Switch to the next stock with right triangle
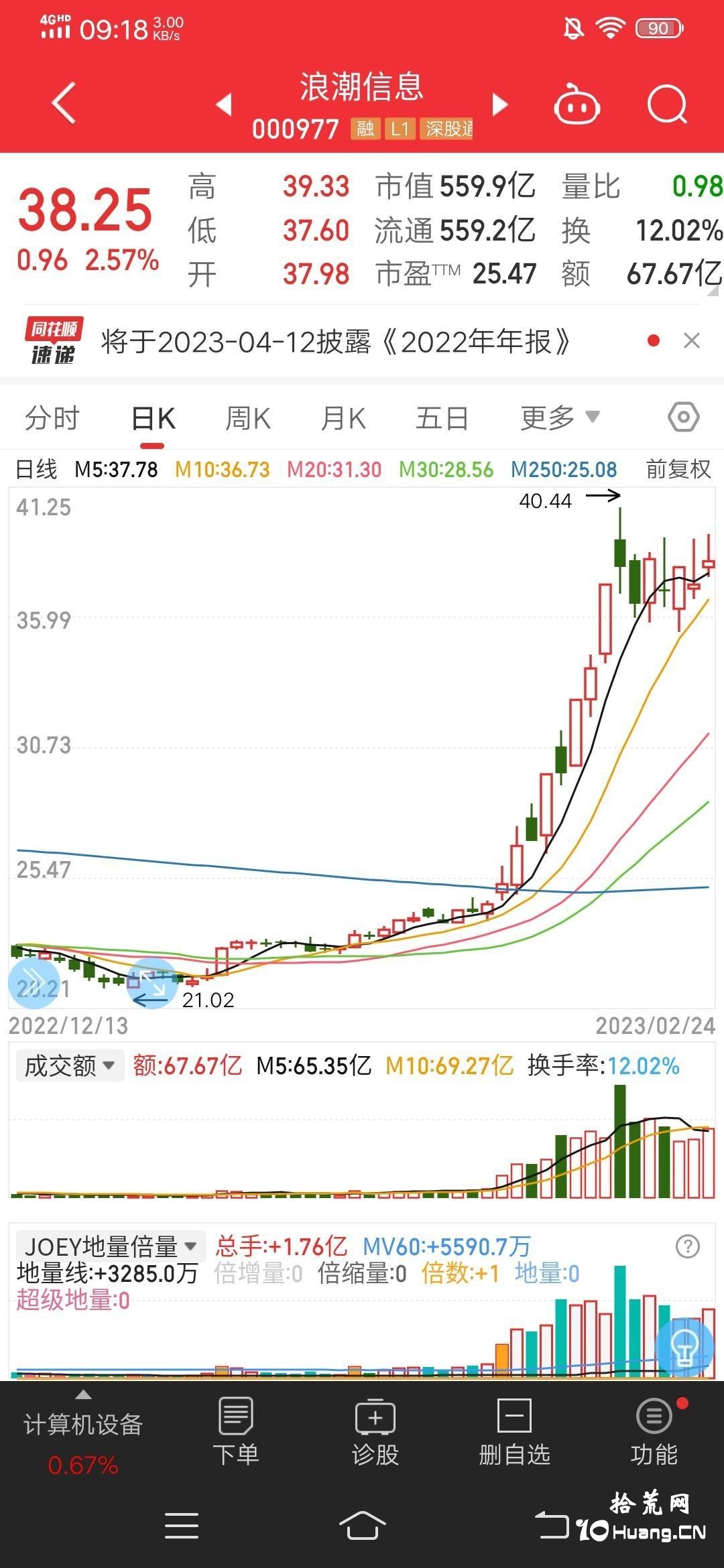This screenshot has height=1568, width=724. pos(500,104)
